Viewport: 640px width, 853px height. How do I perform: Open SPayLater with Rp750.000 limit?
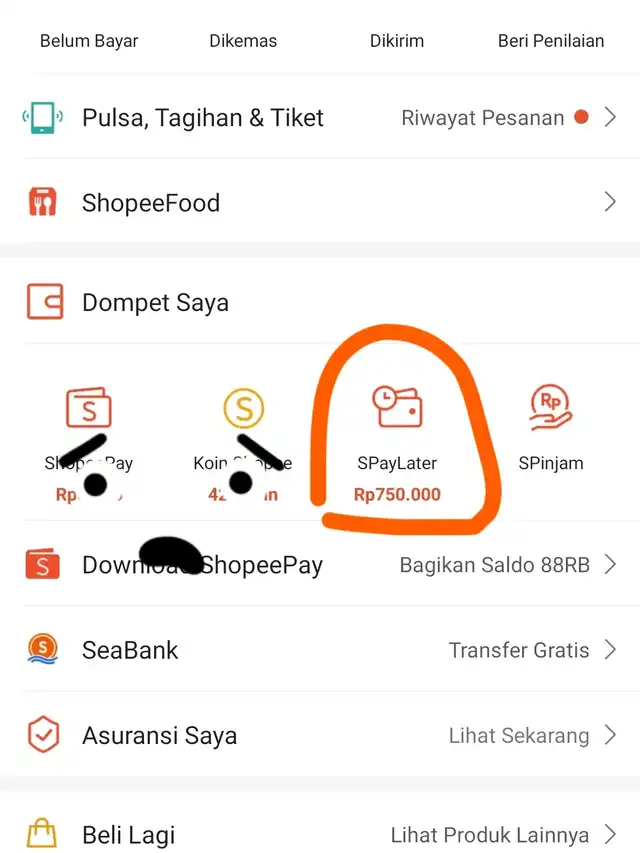tap(397, 432)
